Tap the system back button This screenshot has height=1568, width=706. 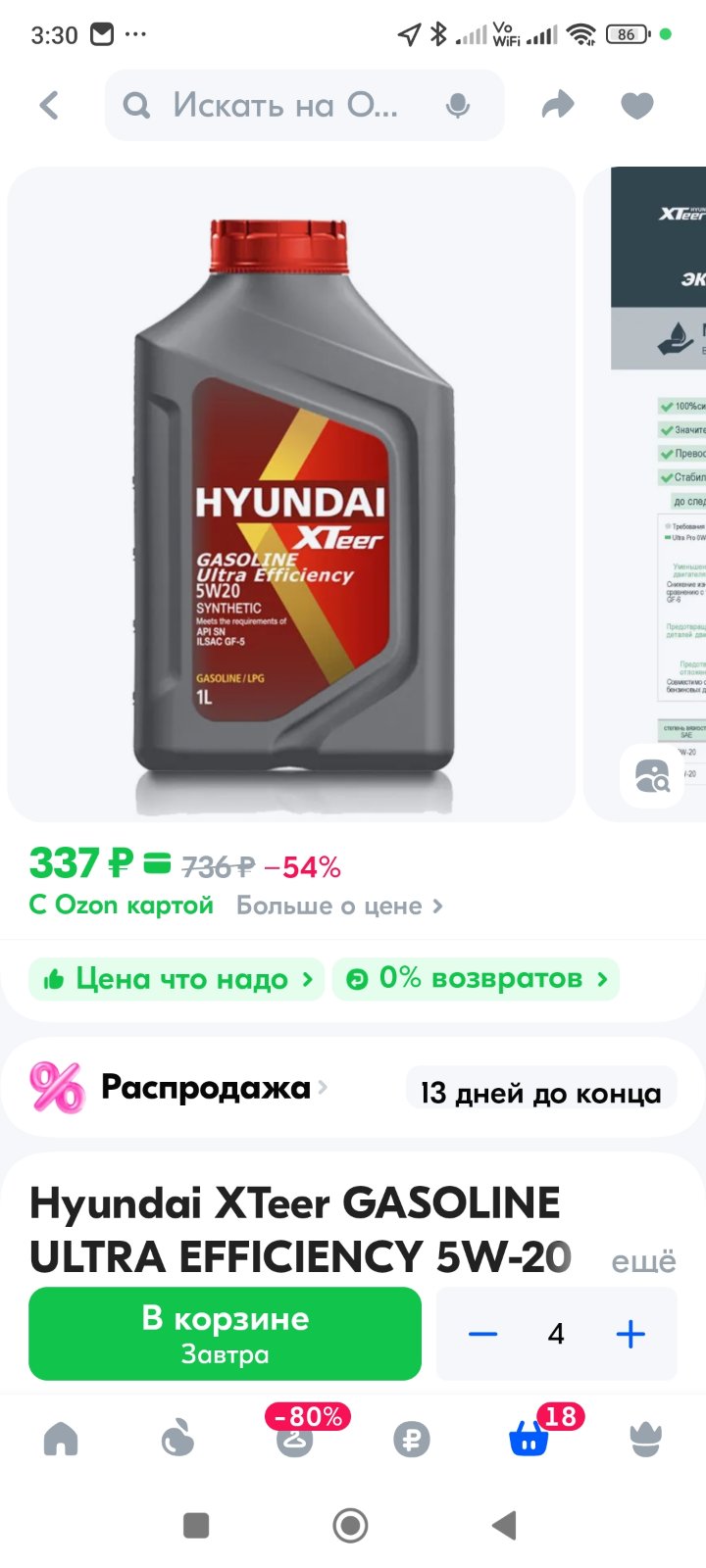(x=504, y=1525)
